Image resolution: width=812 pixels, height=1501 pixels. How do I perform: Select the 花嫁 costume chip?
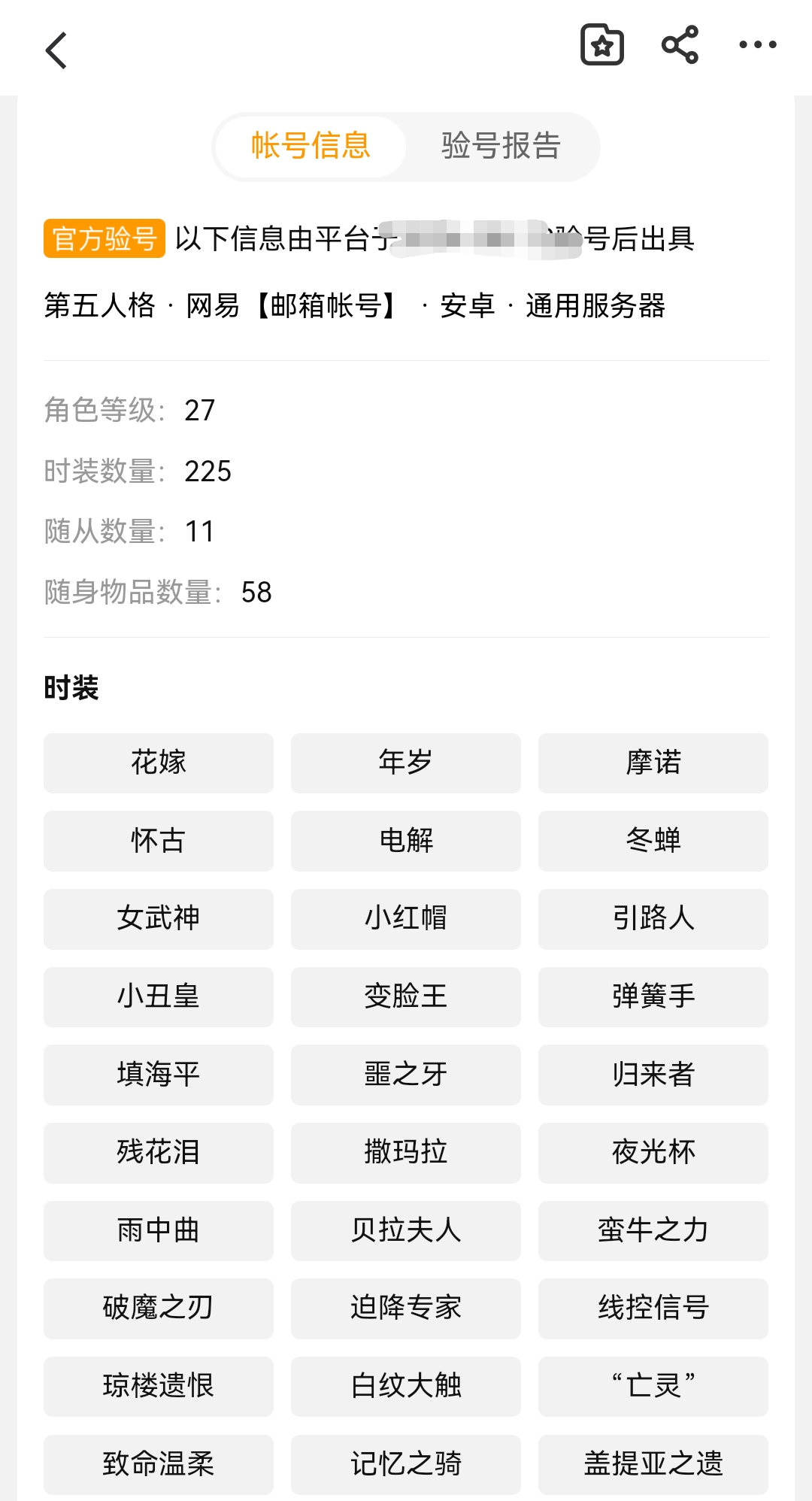pyautogui.click(x=159, y=763)
